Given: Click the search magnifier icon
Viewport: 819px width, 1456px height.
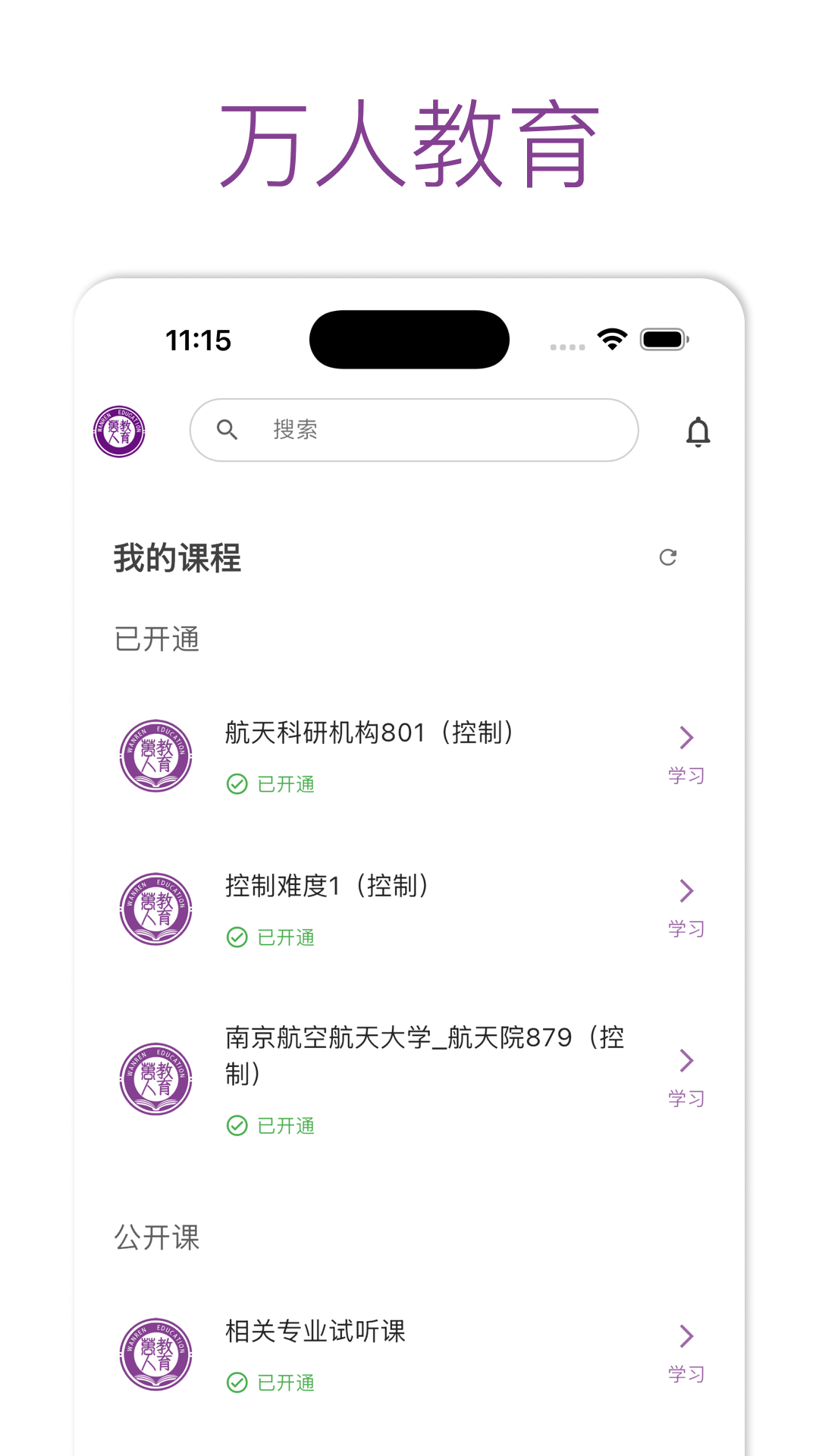Looking at the screenshot, I should pyautogui.click(x=228, y=429).
